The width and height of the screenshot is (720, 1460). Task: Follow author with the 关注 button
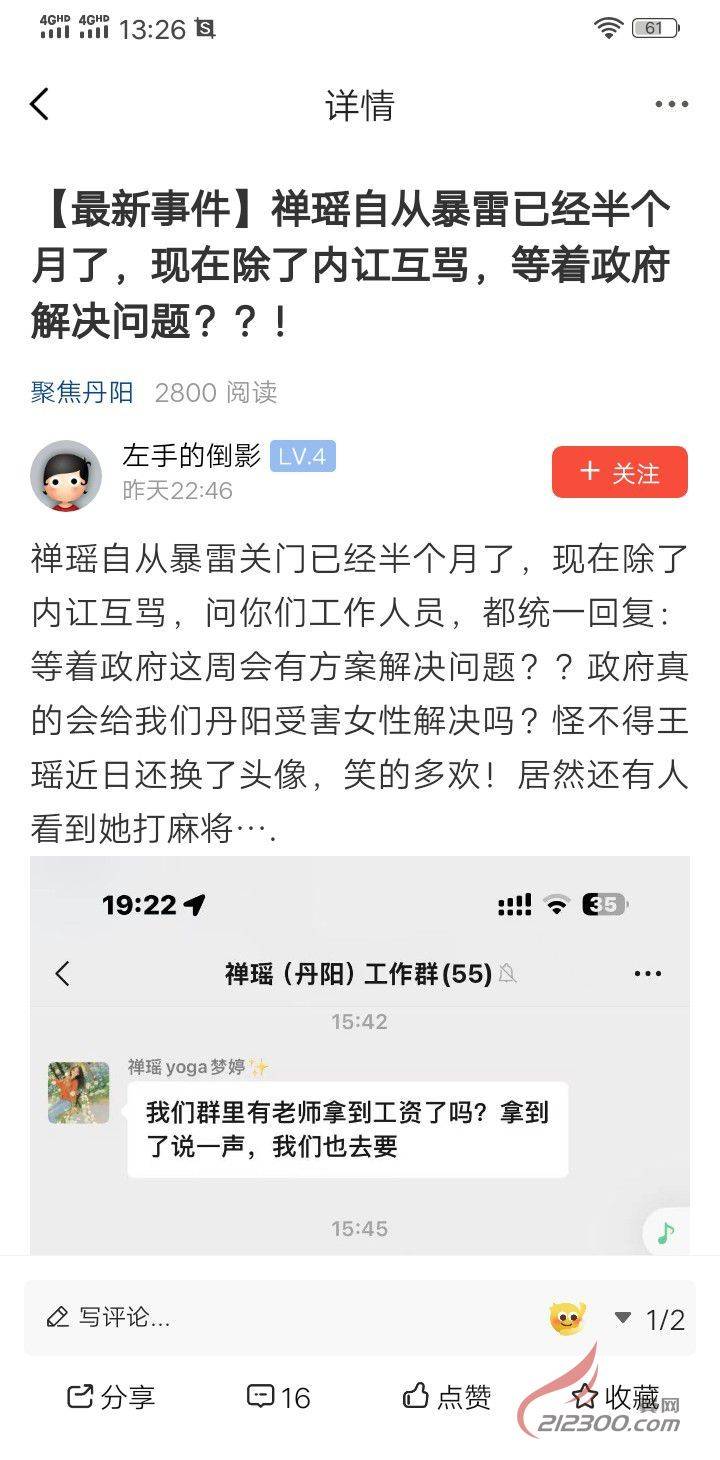click(x=619, y=472)
